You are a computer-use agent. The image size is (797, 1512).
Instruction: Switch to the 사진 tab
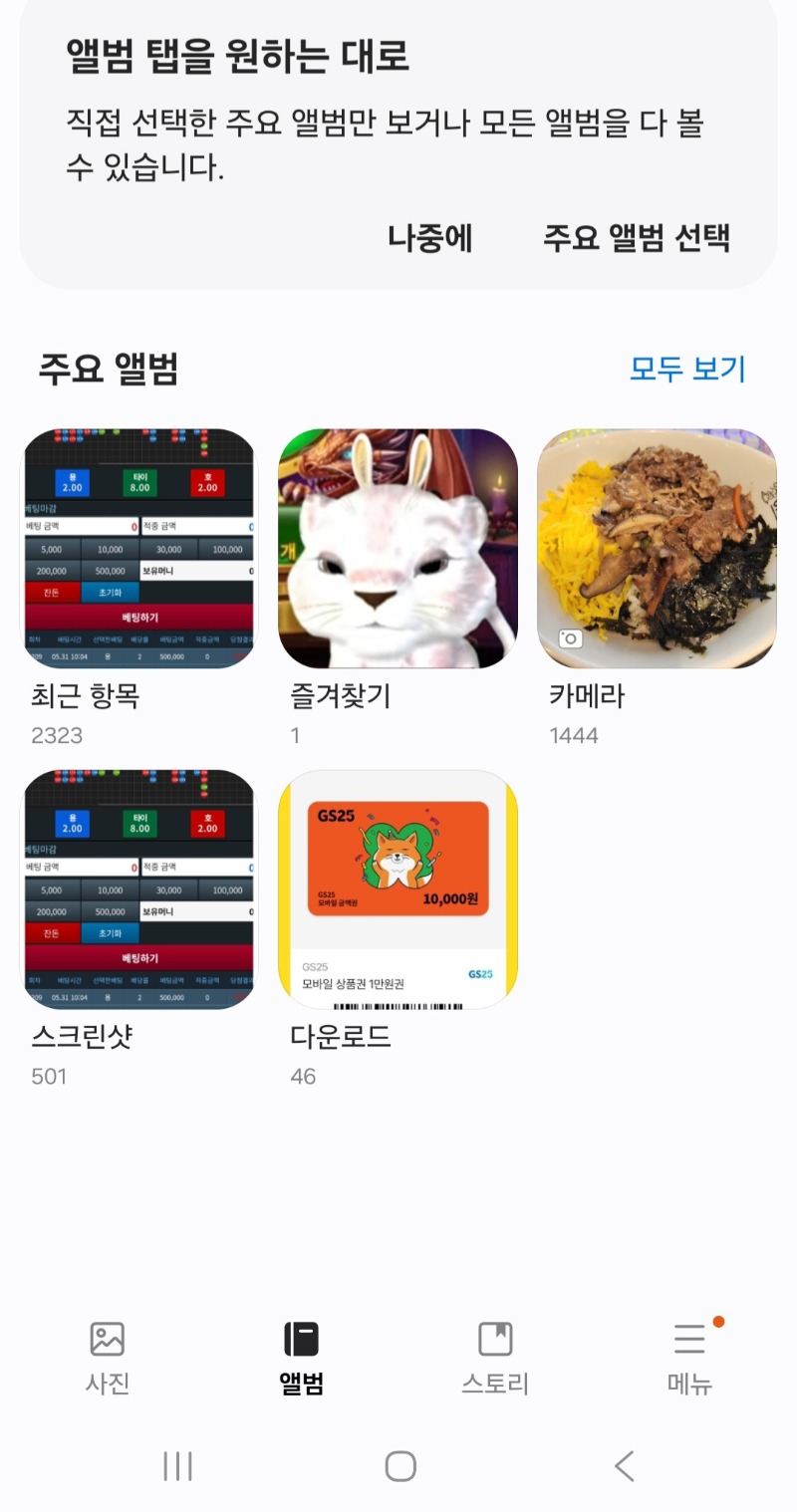[x=108, y=1358]
